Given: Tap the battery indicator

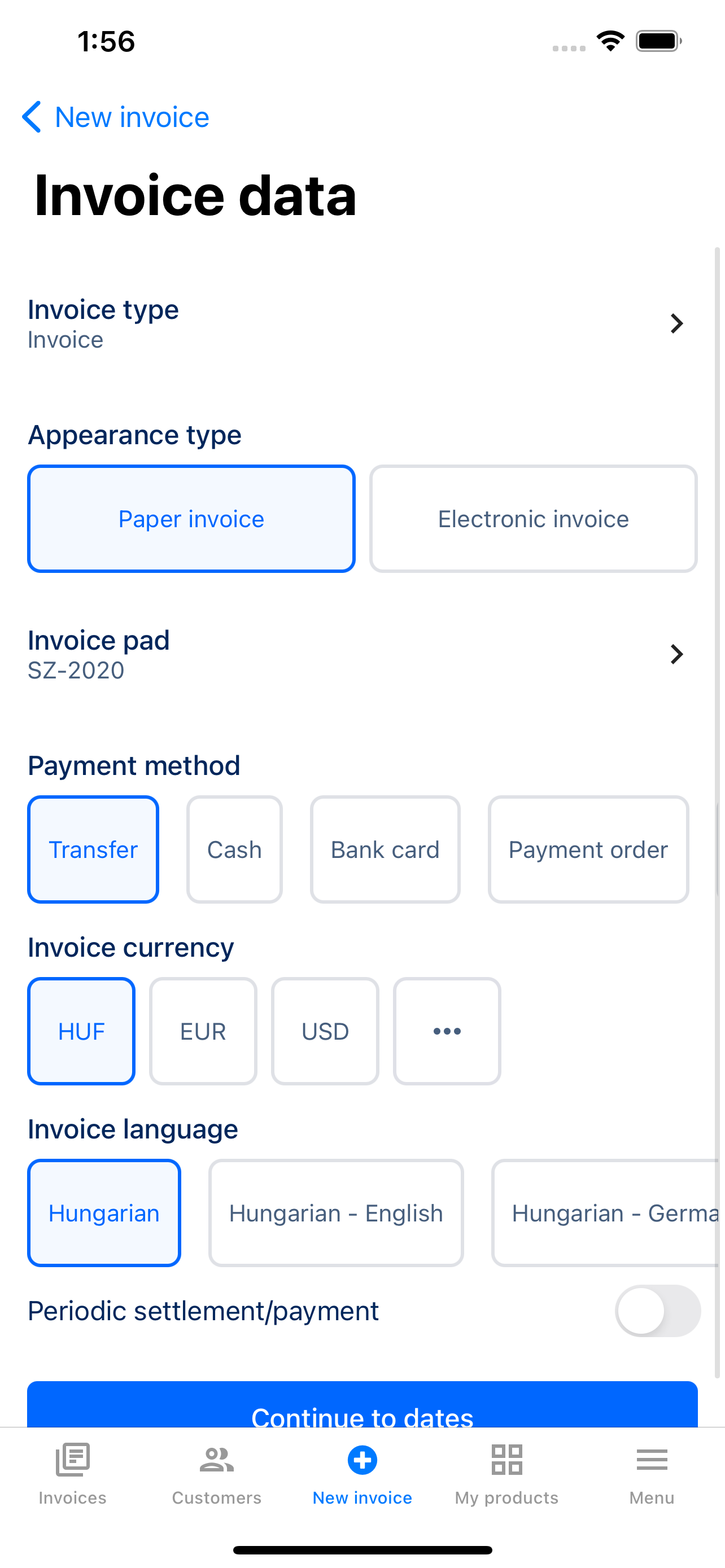Looking at the screenshot, I should coord(658,39).
